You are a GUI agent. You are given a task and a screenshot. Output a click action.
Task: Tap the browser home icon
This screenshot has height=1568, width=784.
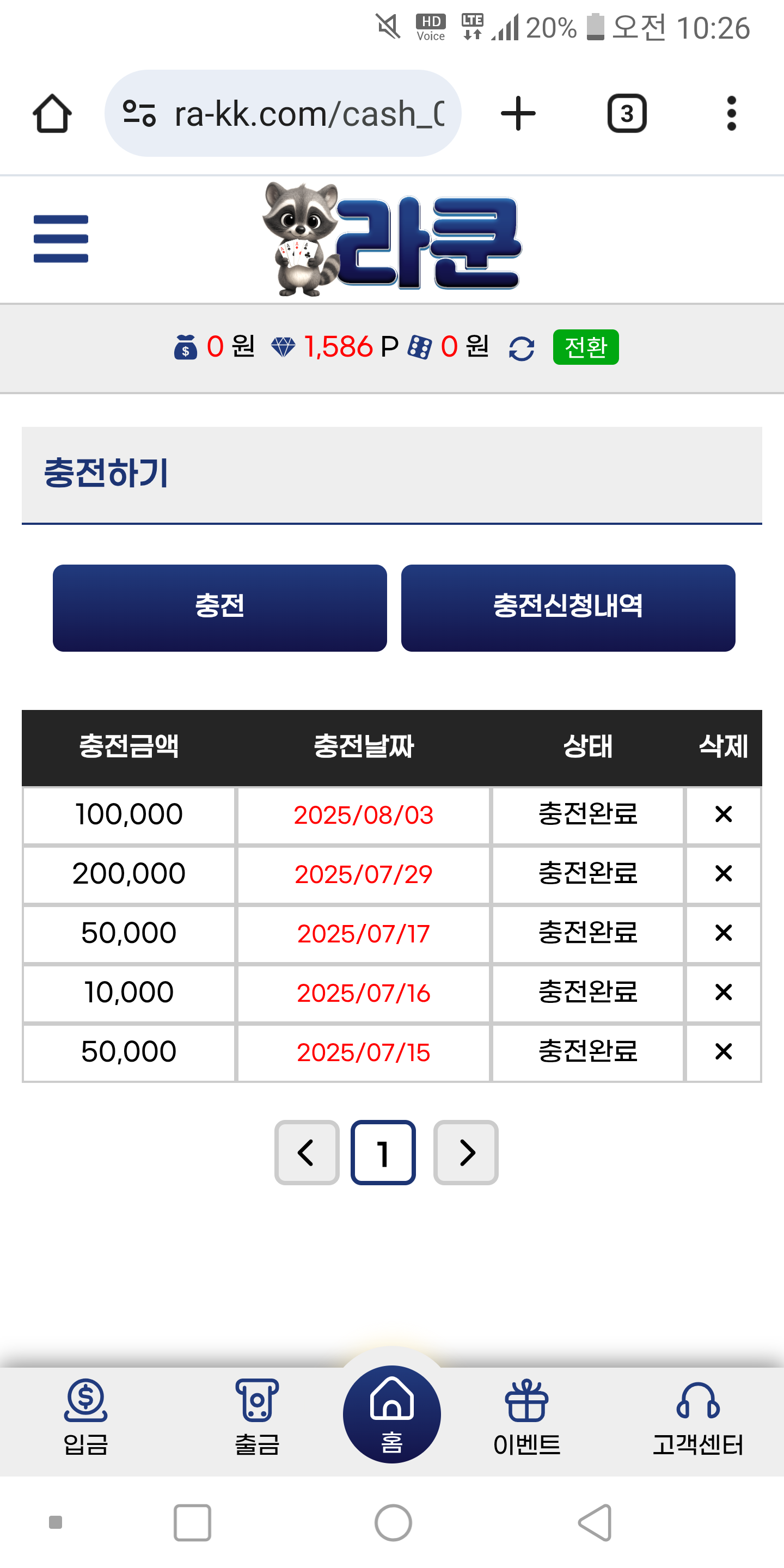52,114
